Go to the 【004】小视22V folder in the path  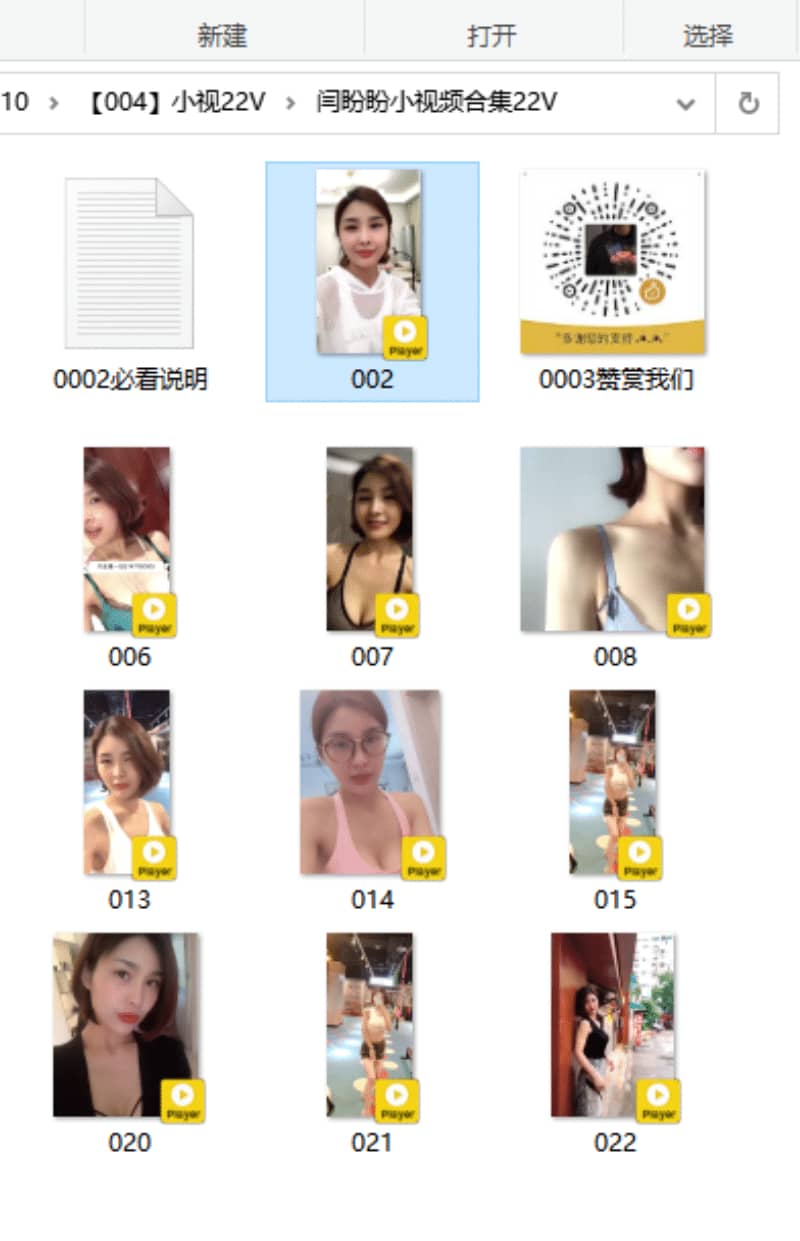click(x=176, y=102)
